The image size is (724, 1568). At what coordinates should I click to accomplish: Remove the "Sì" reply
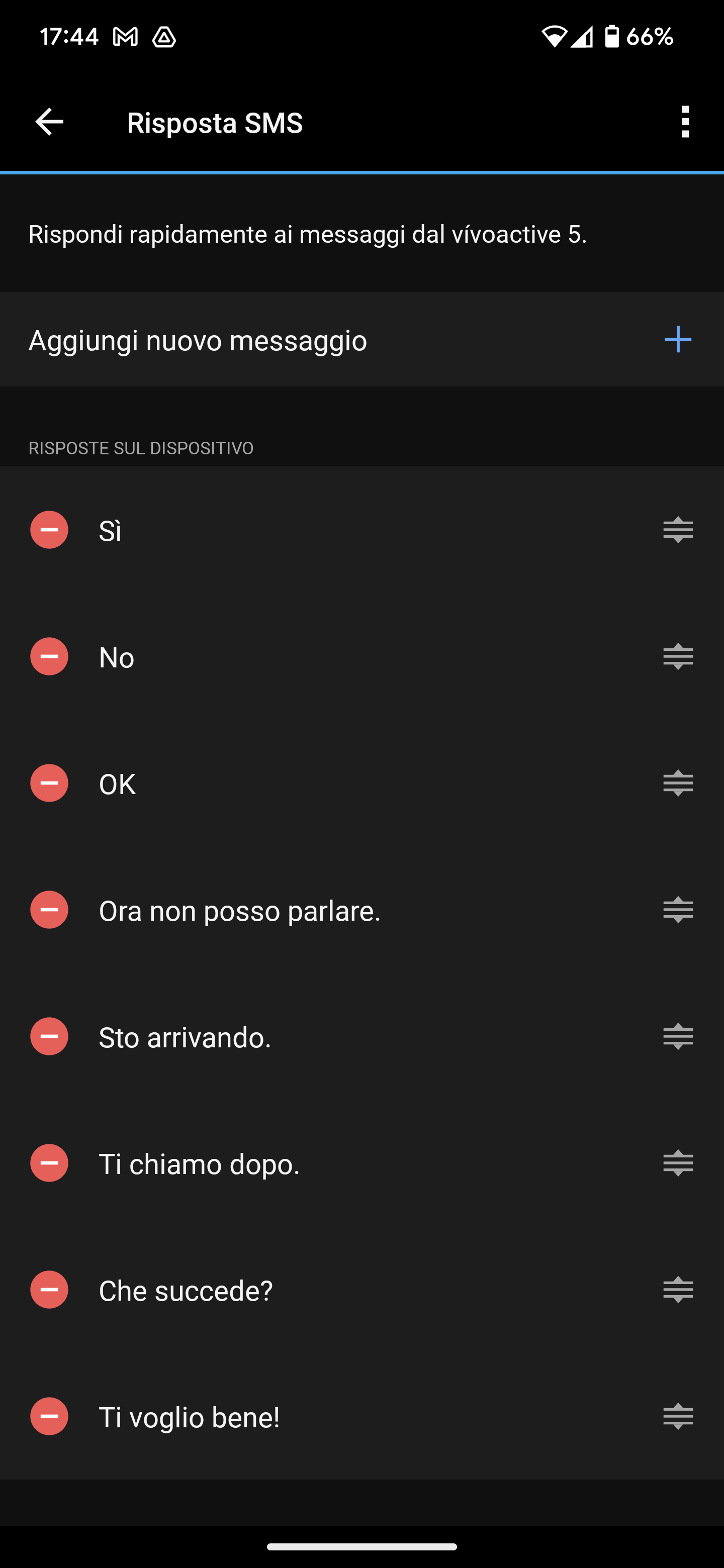49,530
